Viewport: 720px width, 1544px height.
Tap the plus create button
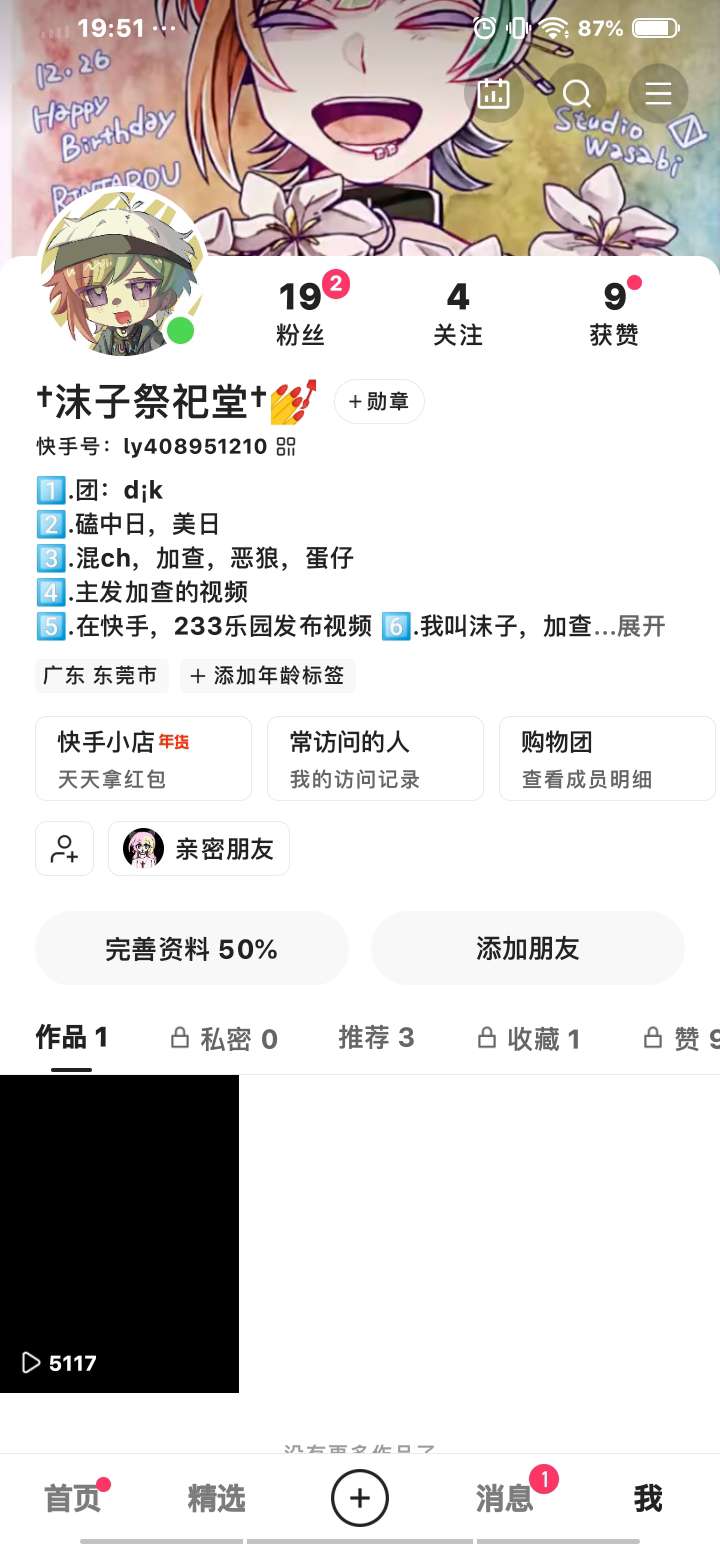(x=360, y=1498)
